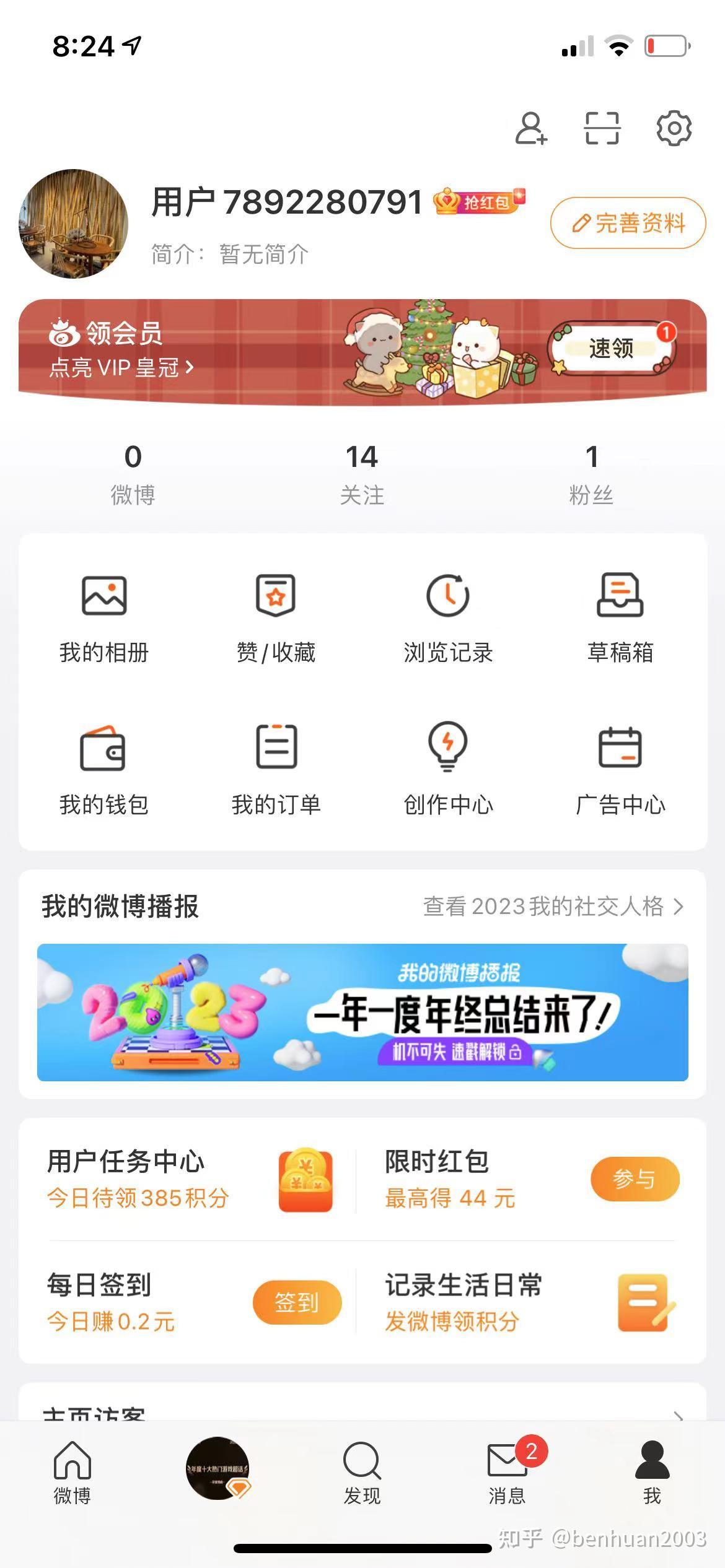Open the 消息 messages tab
The height and width of the screenshot is (1568, 725).
pyautogui.click(x=507, y=1471)
